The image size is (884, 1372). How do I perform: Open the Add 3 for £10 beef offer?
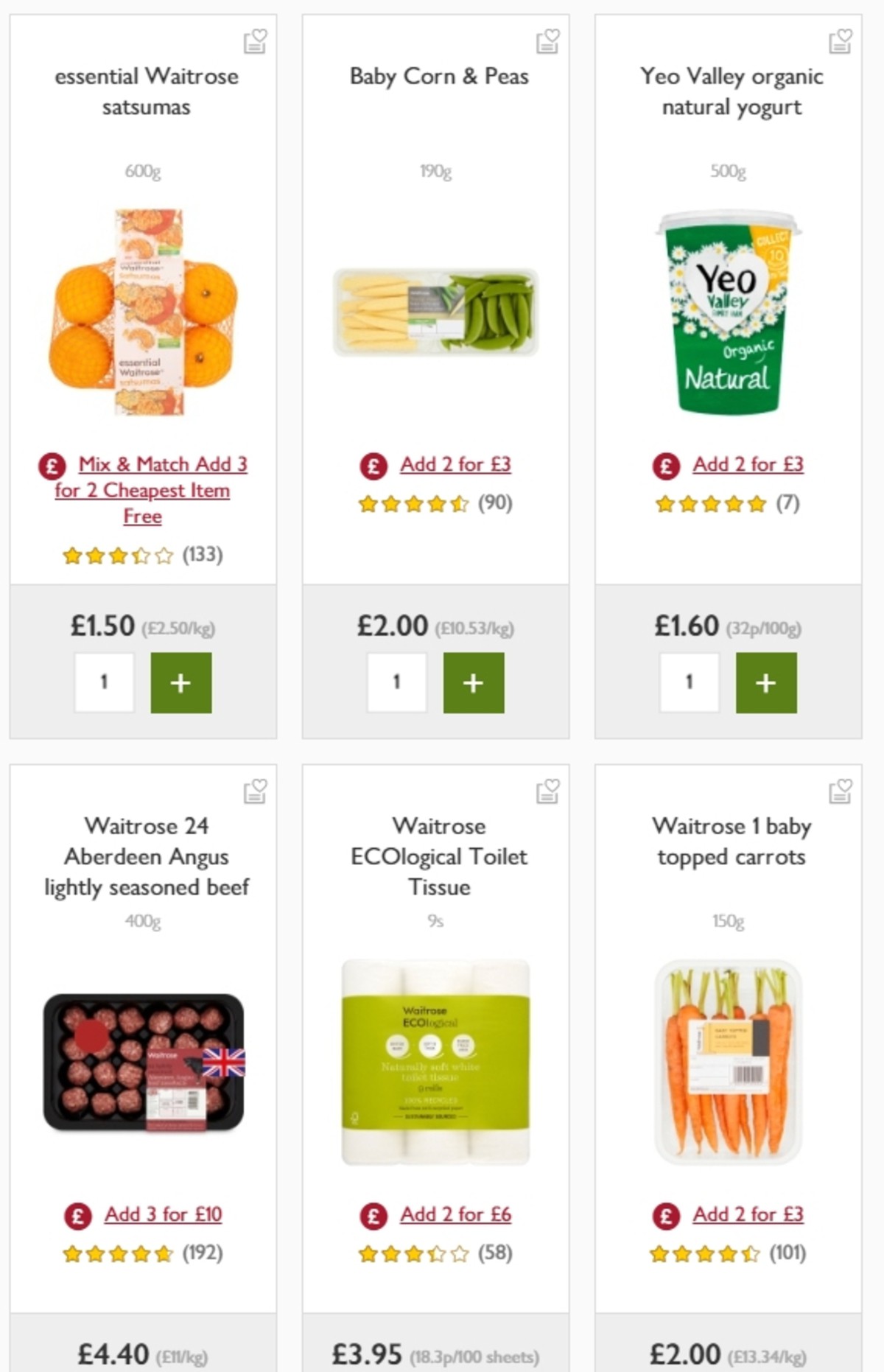164,1214
